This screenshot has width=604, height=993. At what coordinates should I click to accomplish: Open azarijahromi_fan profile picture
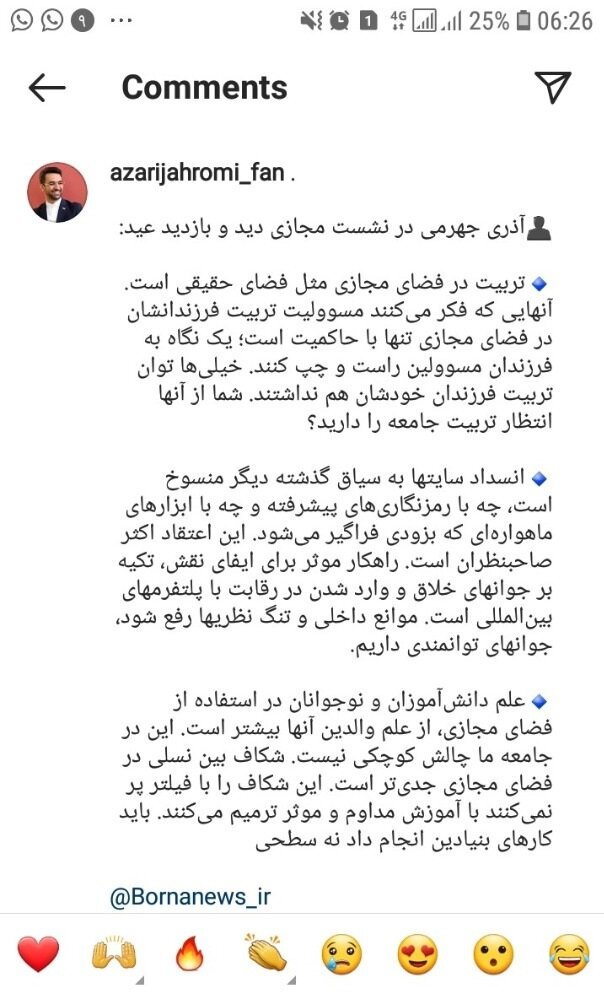pyautogui.click(x=57, y=192)
